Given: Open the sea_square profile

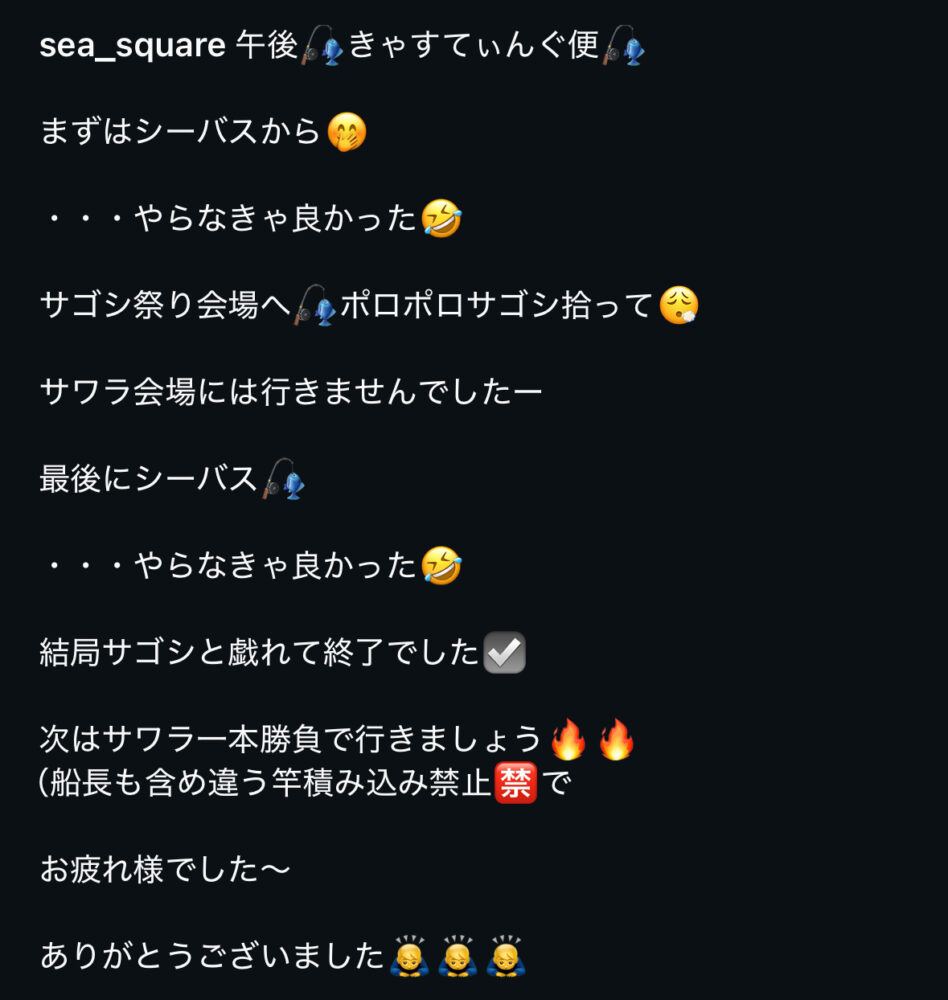Looking at the screenshot, I should [132, 46].
